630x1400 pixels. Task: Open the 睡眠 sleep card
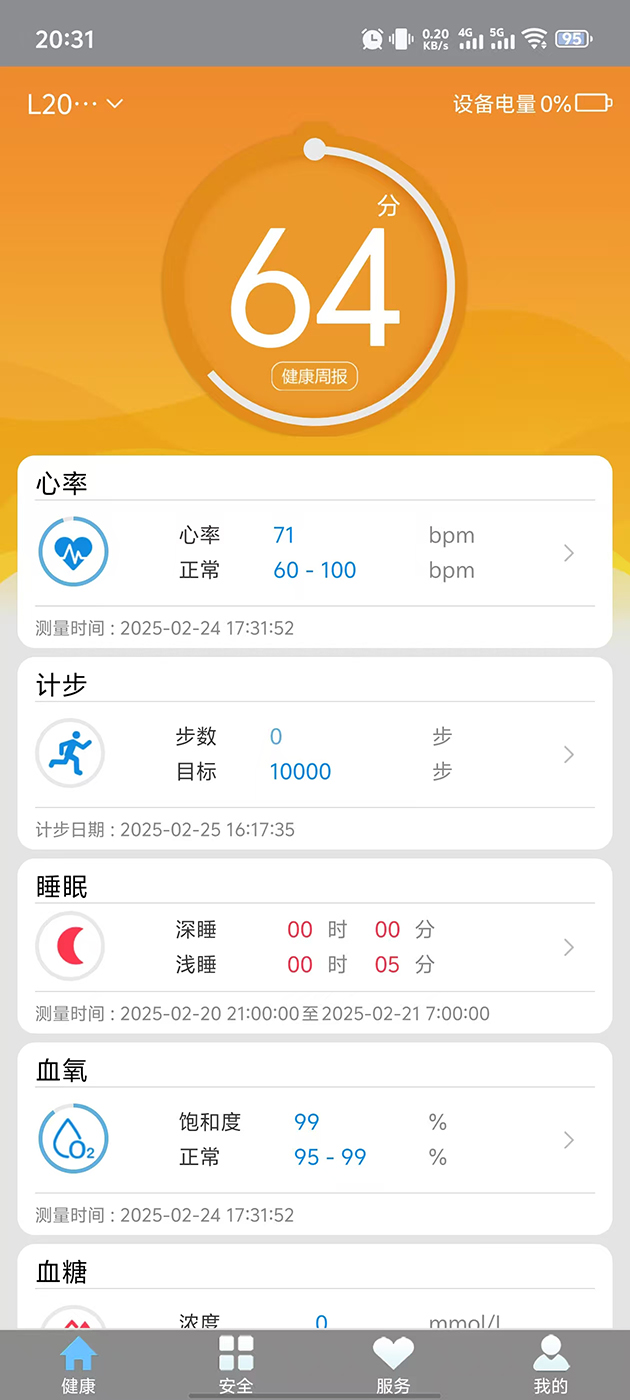coord(314,946)
